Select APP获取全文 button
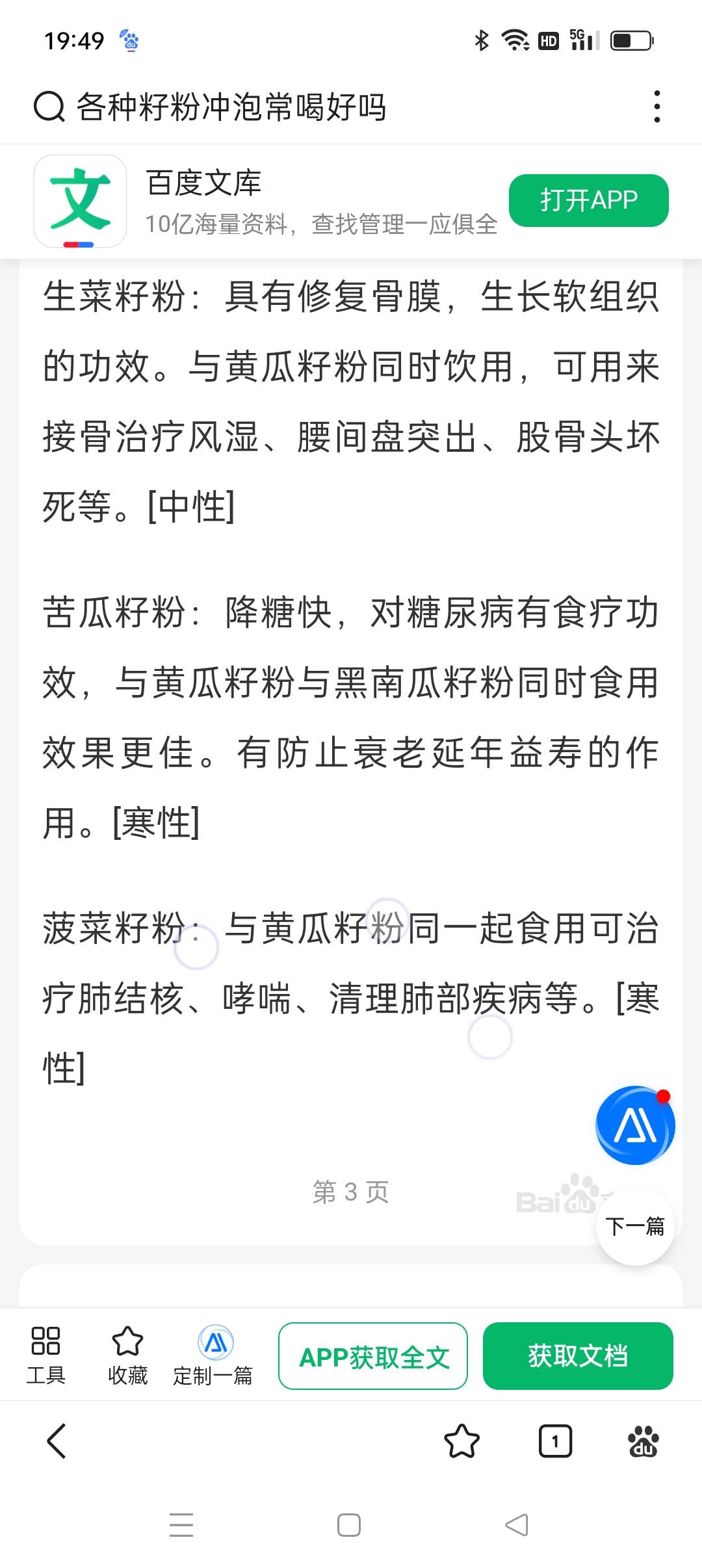 [373, 1357]
